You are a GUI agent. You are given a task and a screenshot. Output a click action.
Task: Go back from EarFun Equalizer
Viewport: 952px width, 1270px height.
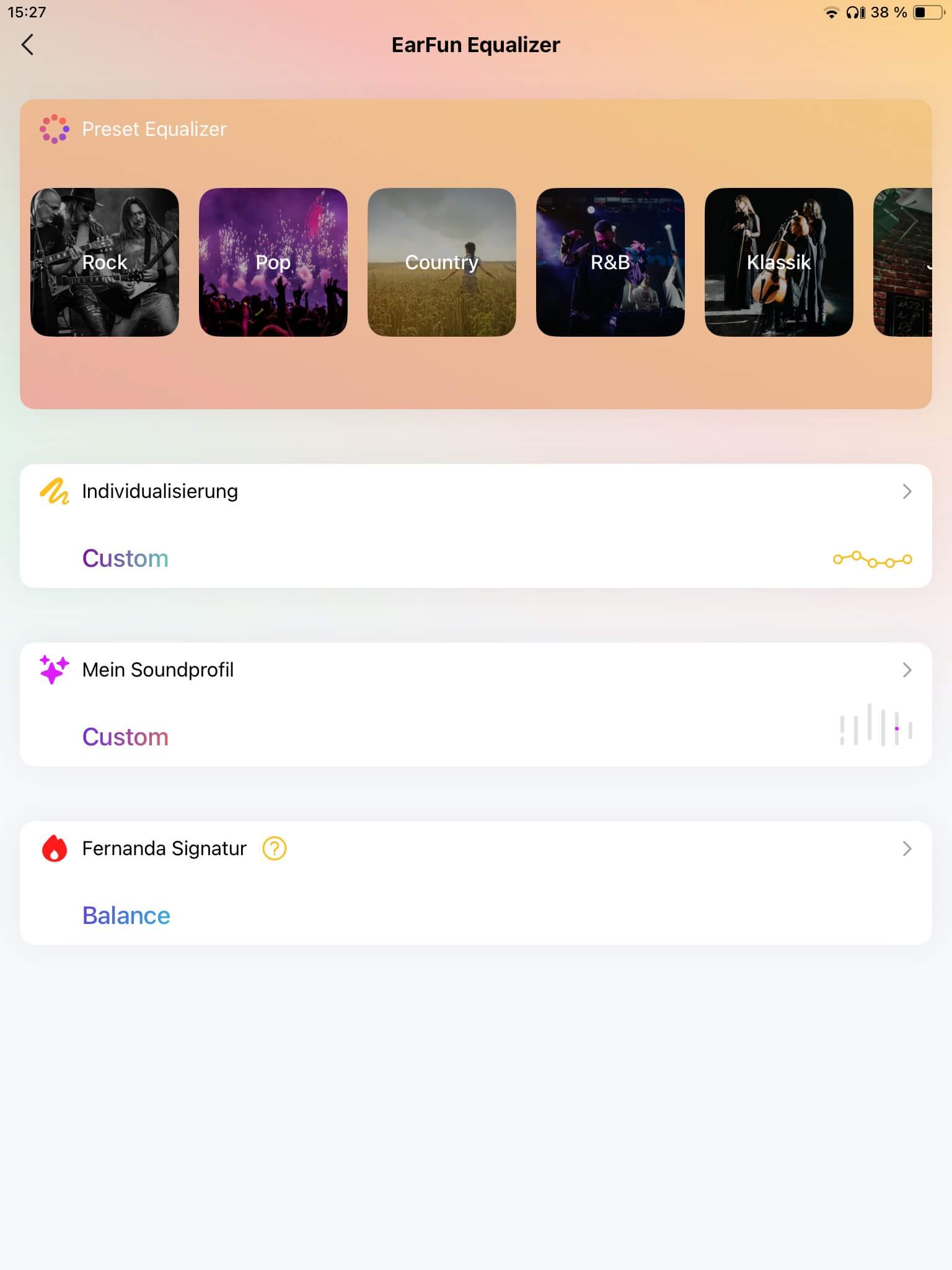(x=27, y=45)
